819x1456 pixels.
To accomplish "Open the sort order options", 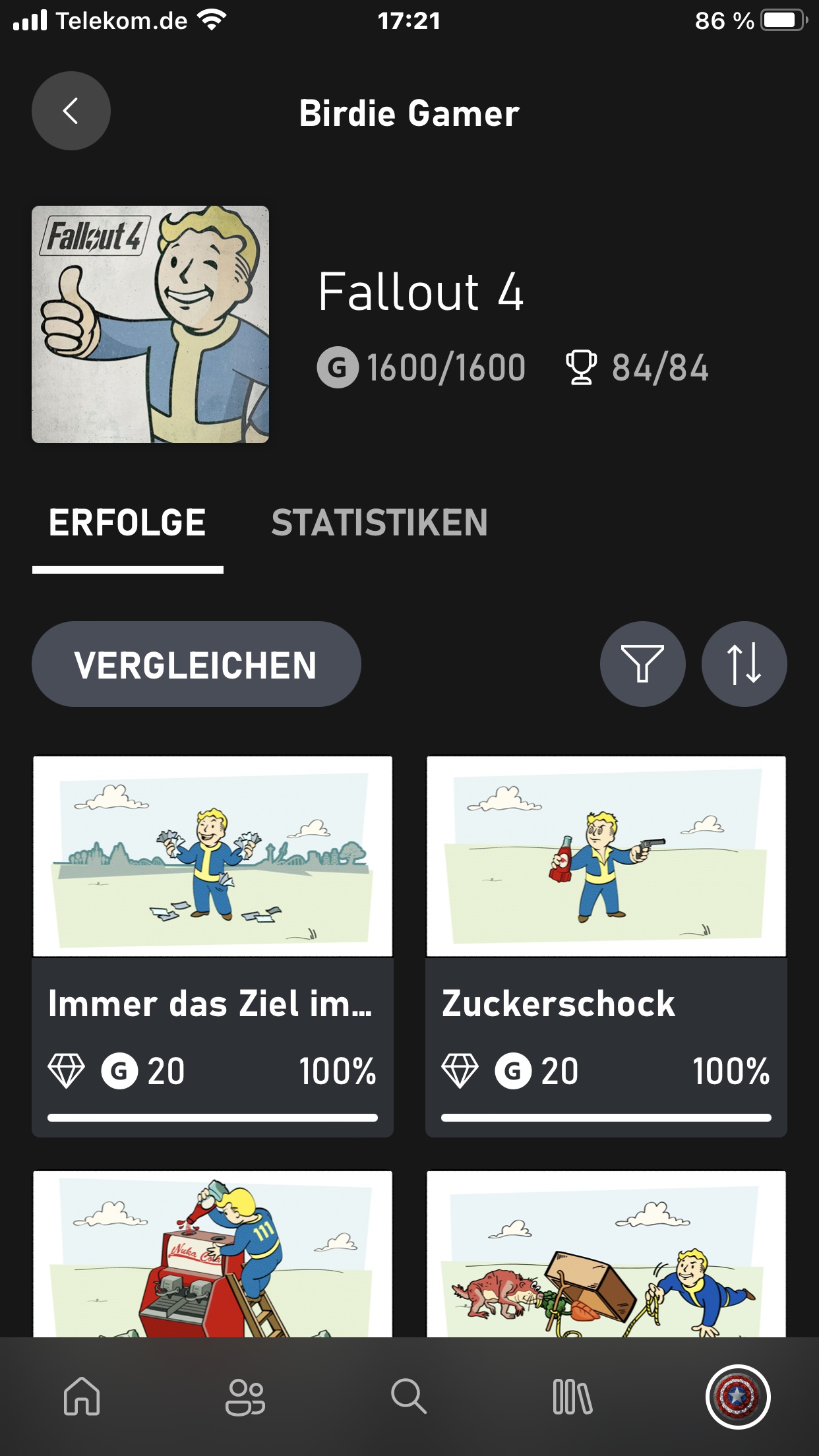I will pyautogui.click(x=744, y=664).
